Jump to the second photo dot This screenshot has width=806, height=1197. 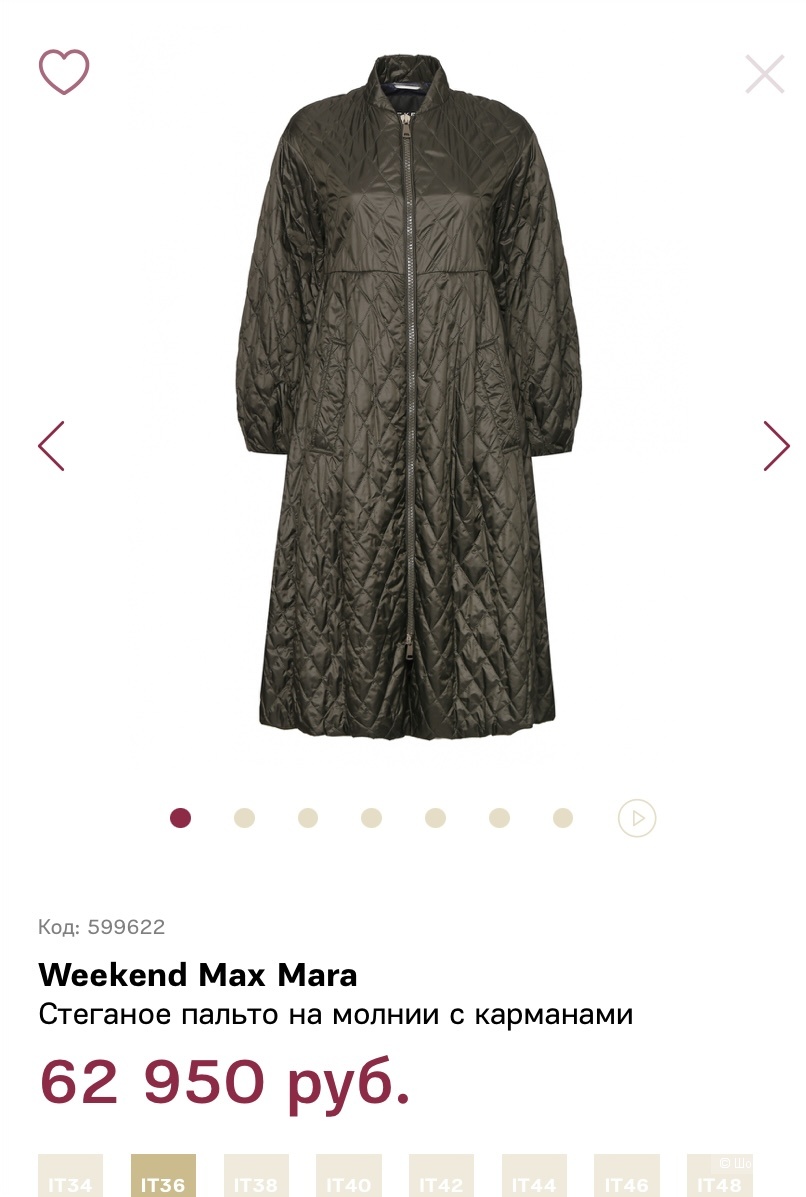point(244,818)
